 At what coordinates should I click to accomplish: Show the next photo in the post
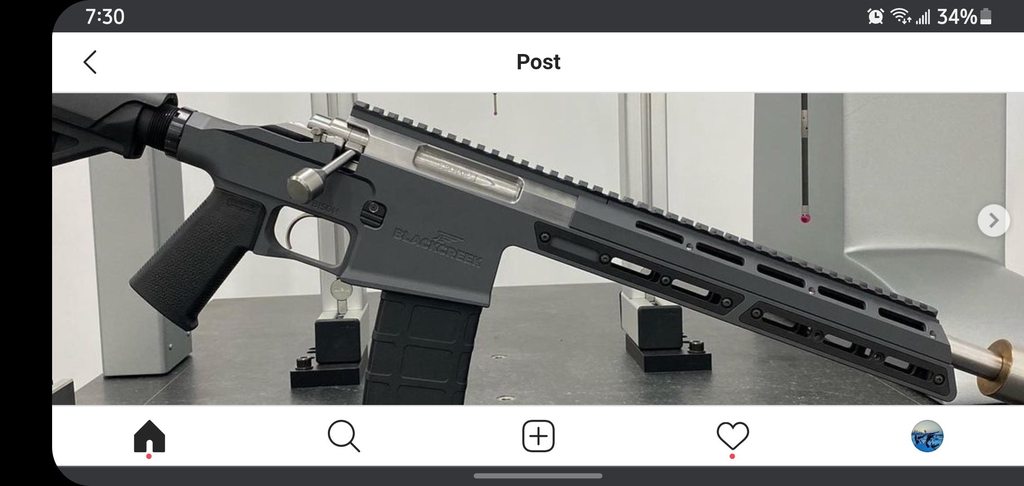[992, 220]
